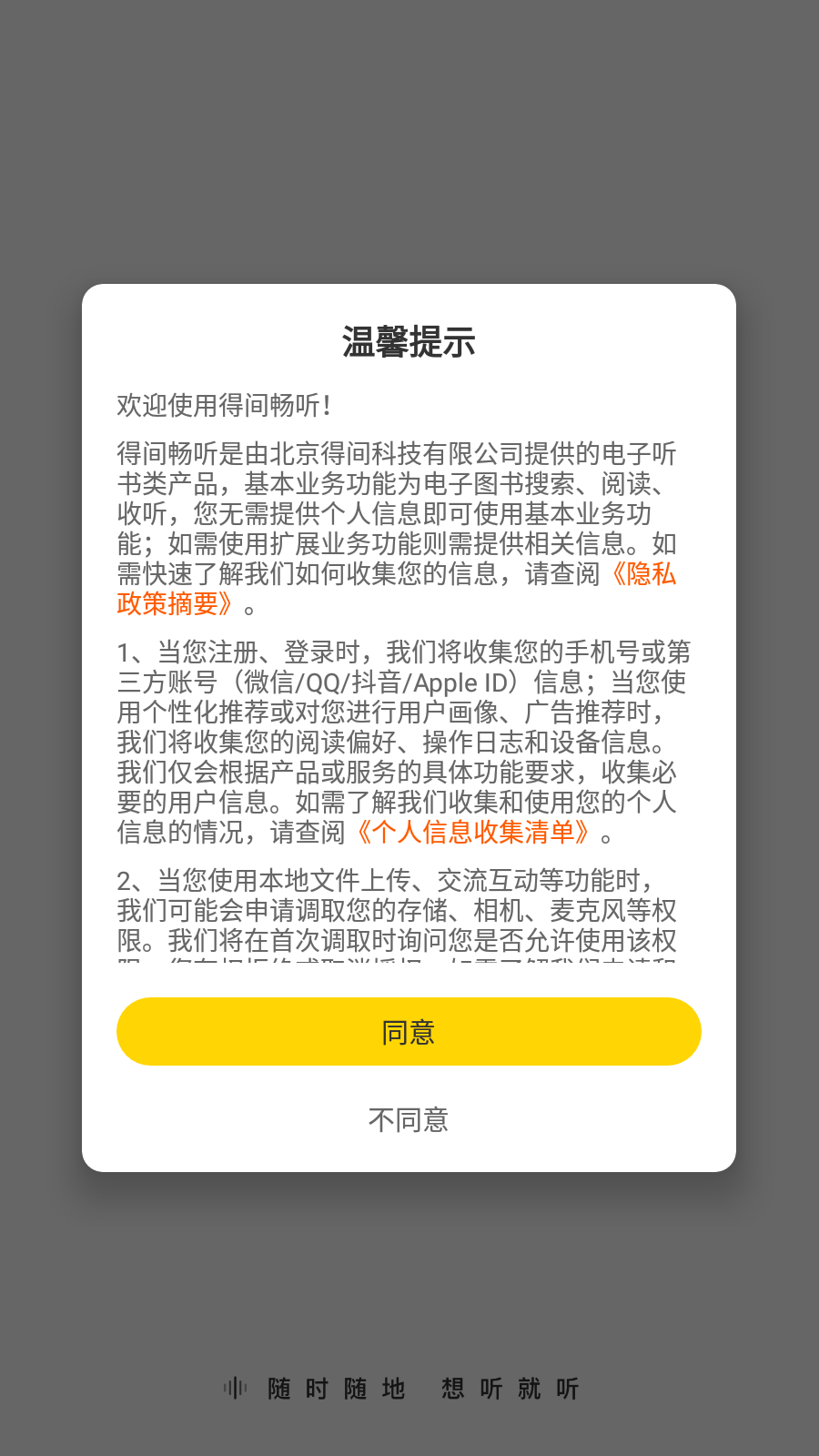
Task: Open the 《个人信息收集清单》 link
Action: pyautogui.click(x=471, y=832)
